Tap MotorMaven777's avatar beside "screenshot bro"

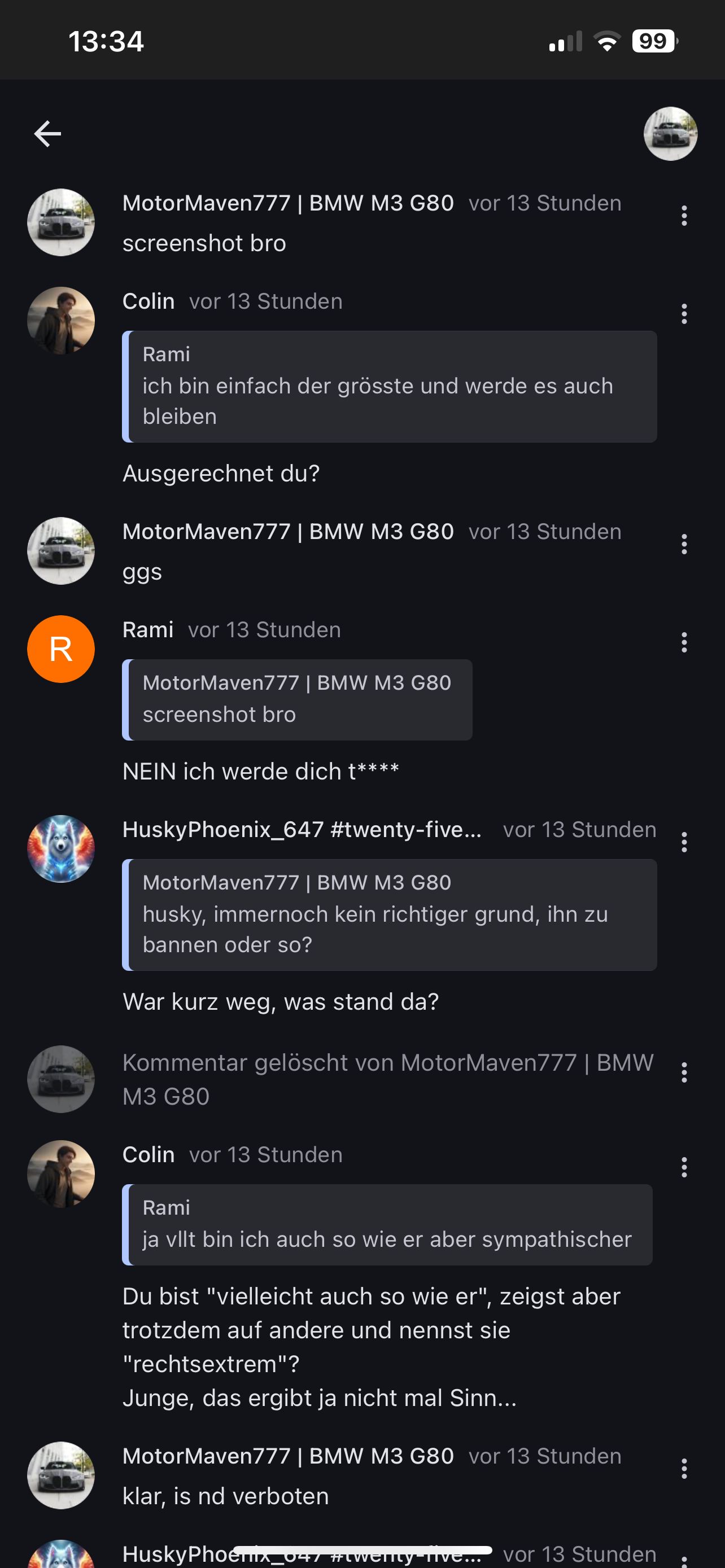tap(61, 222)
